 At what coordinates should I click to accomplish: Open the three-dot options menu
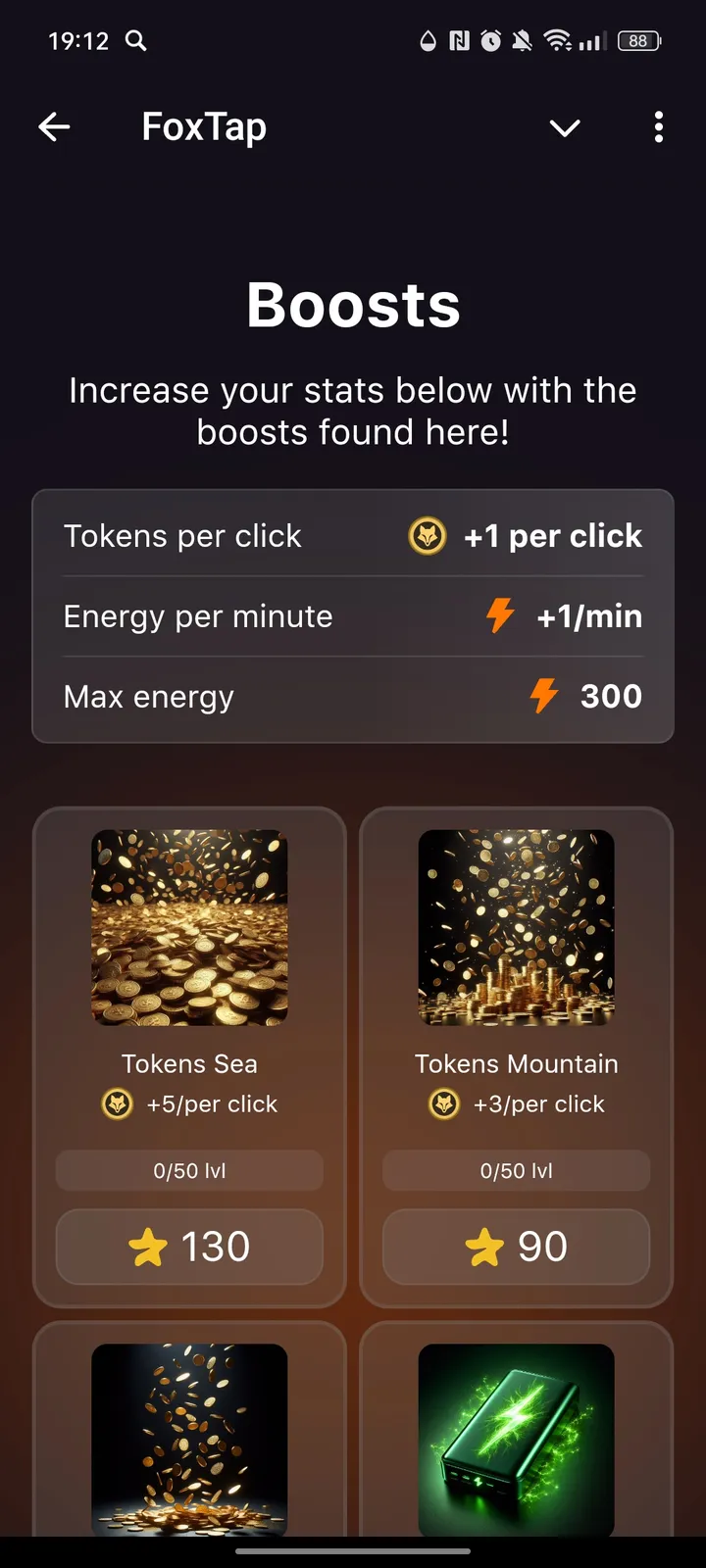pyautogui.click(x=658, y=127)
